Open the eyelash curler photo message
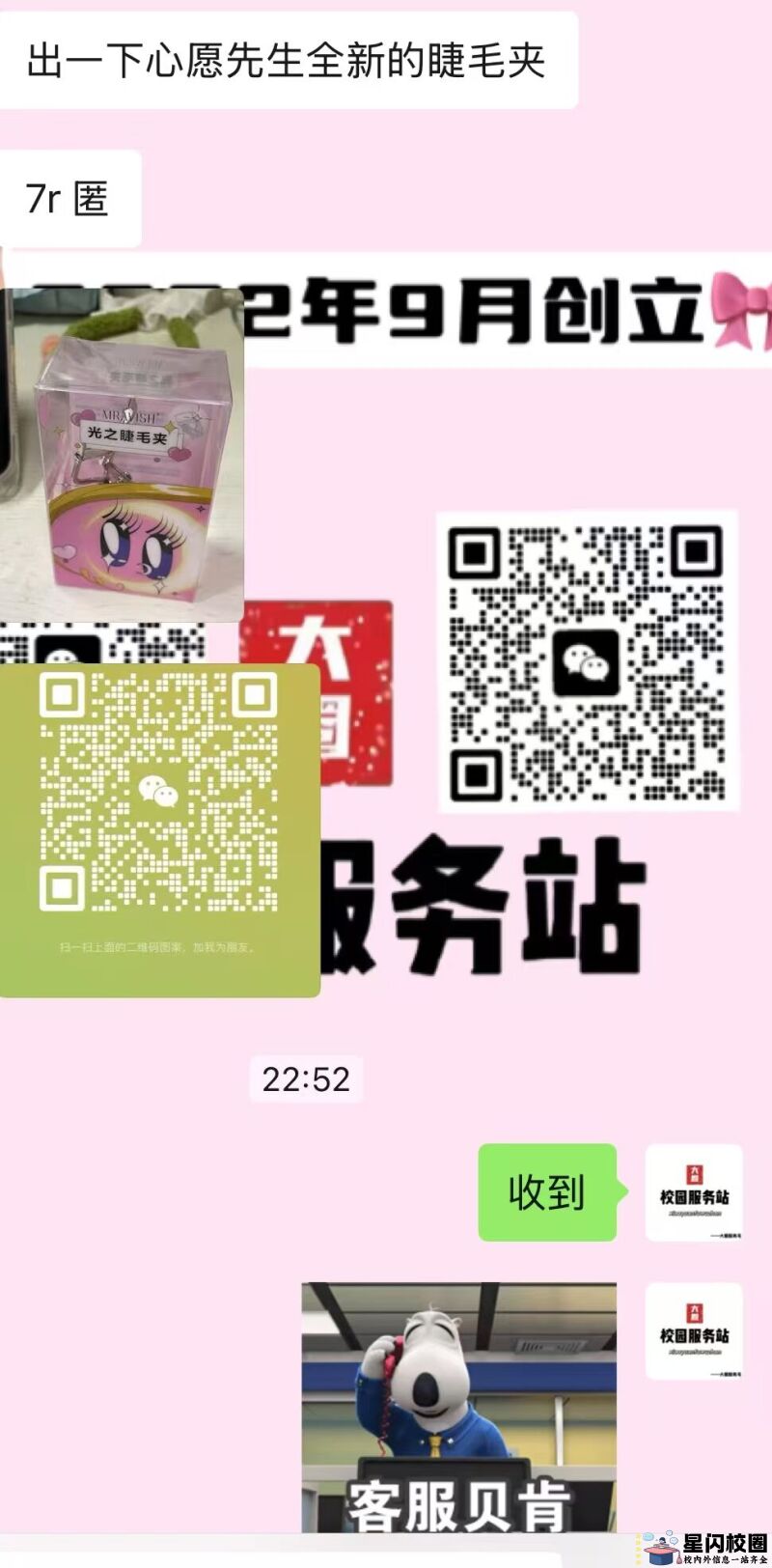772x1568 pixels. (x=122, y=454)
